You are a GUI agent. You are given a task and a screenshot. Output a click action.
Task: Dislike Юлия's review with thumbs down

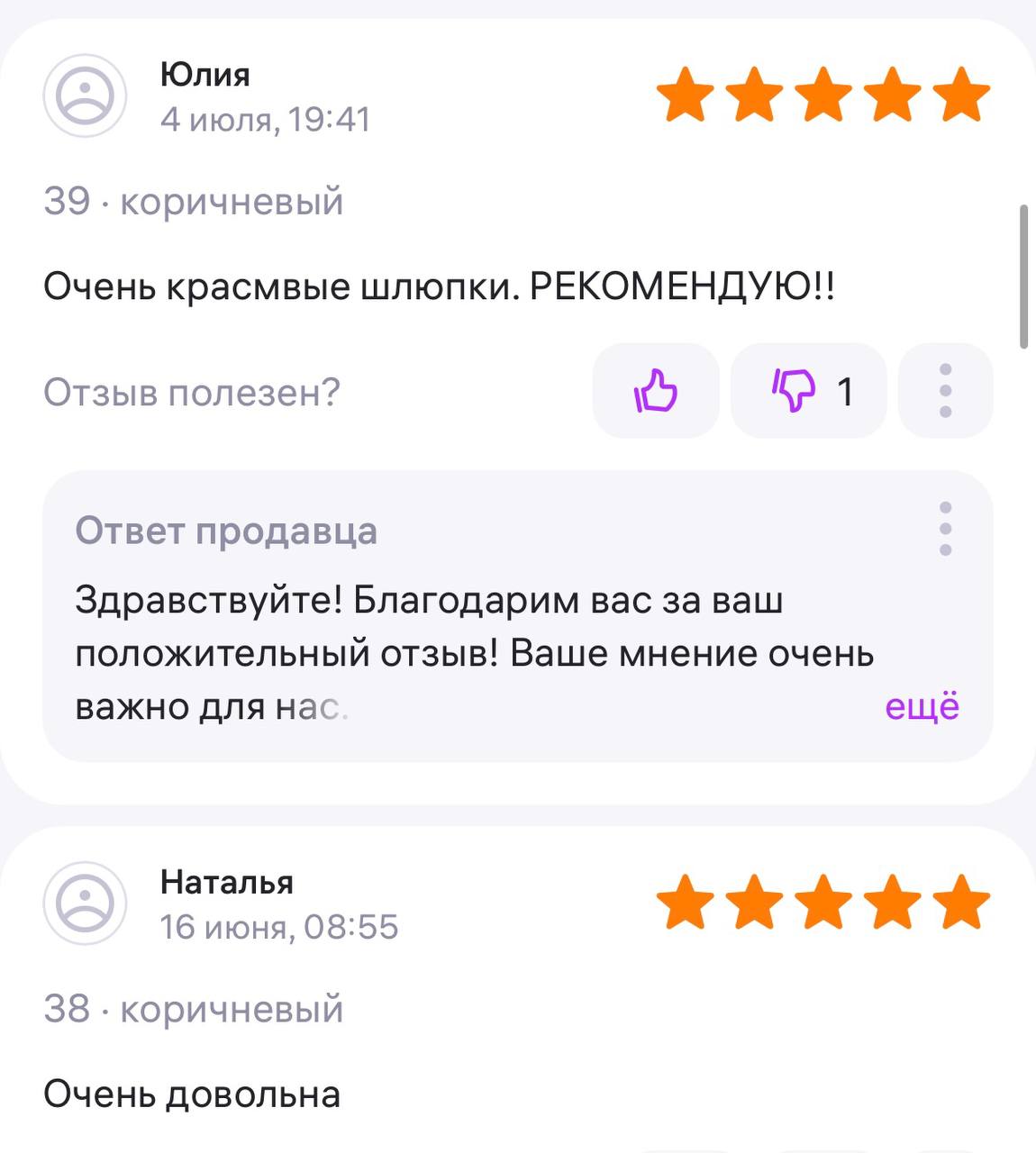[x=807, y=391]
